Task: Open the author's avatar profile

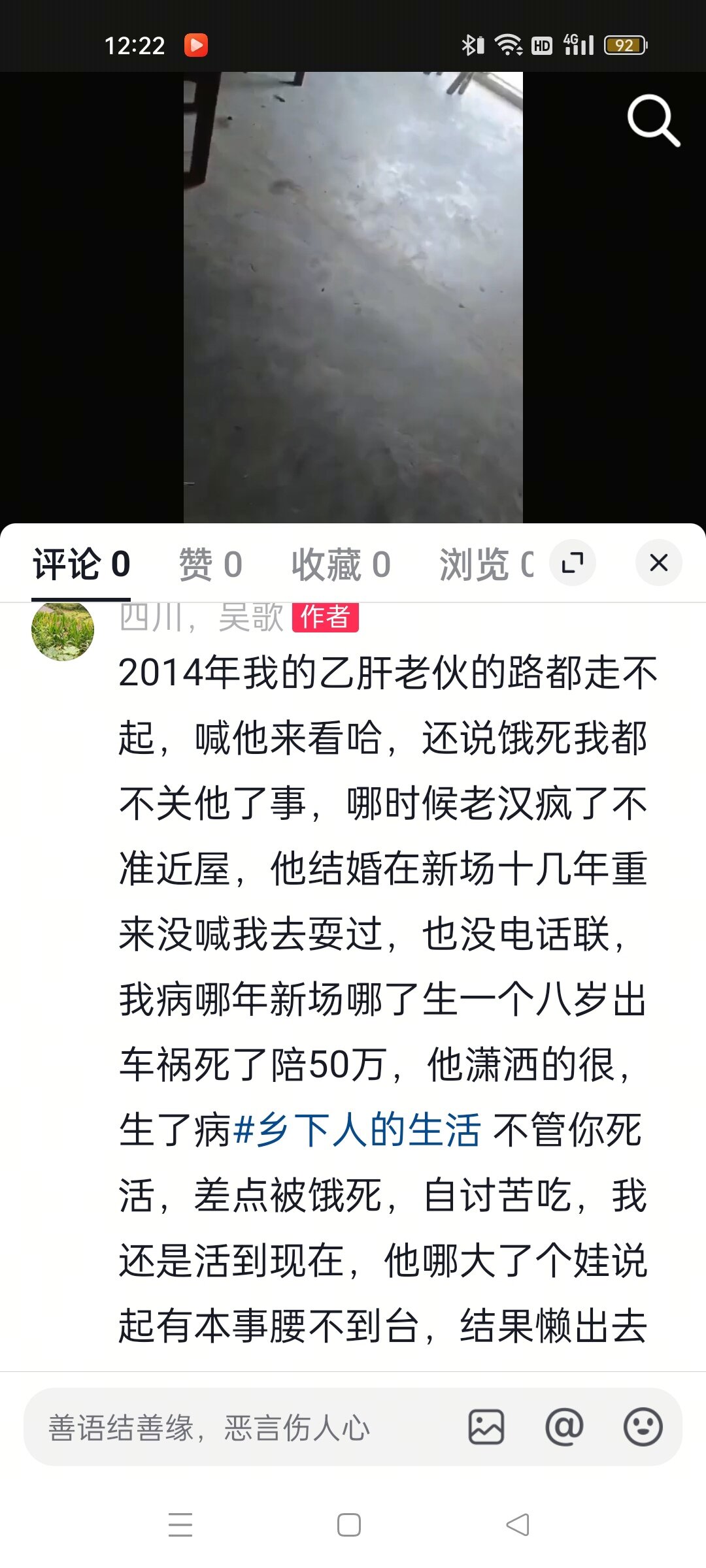Action: (63, 630)
